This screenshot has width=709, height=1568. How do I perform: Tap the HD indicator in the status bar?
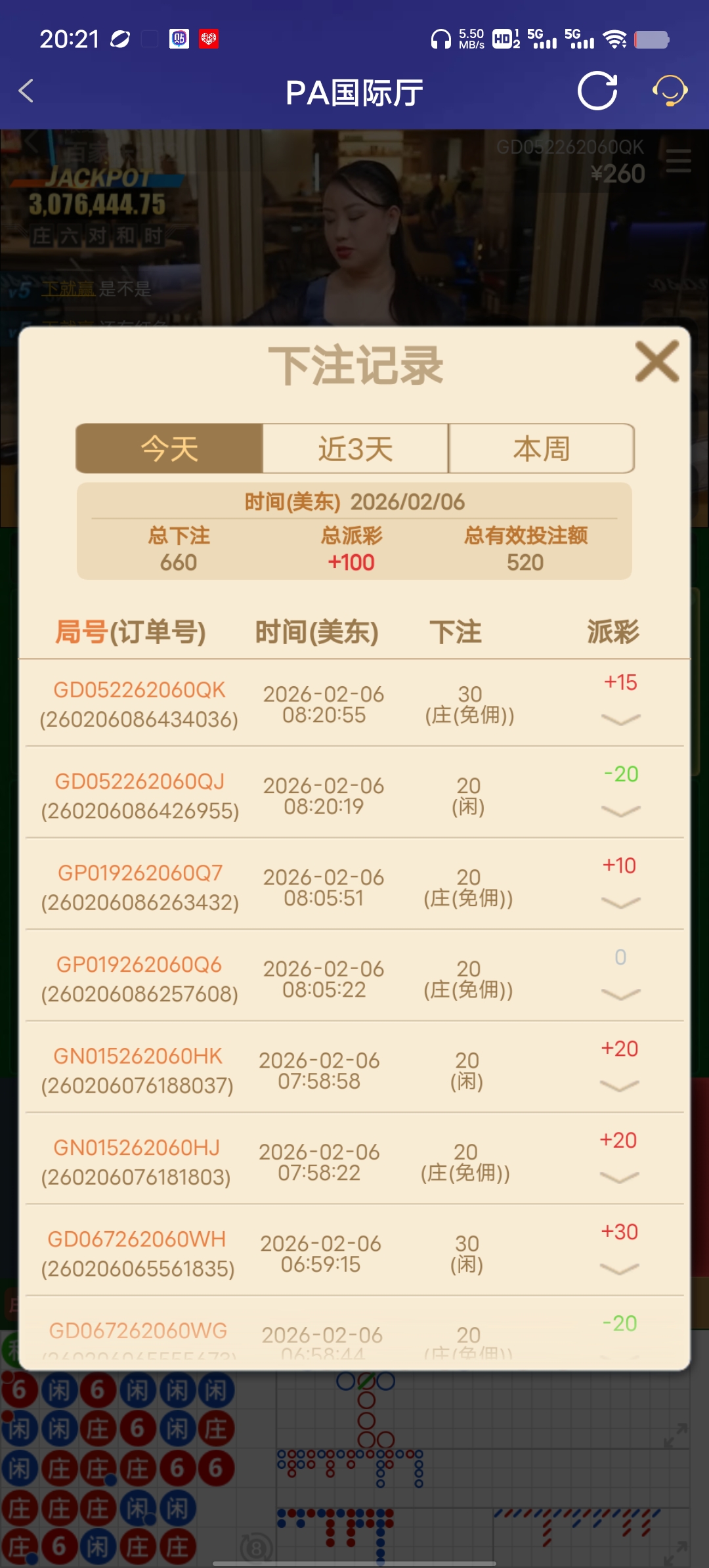tap(503, 39)
